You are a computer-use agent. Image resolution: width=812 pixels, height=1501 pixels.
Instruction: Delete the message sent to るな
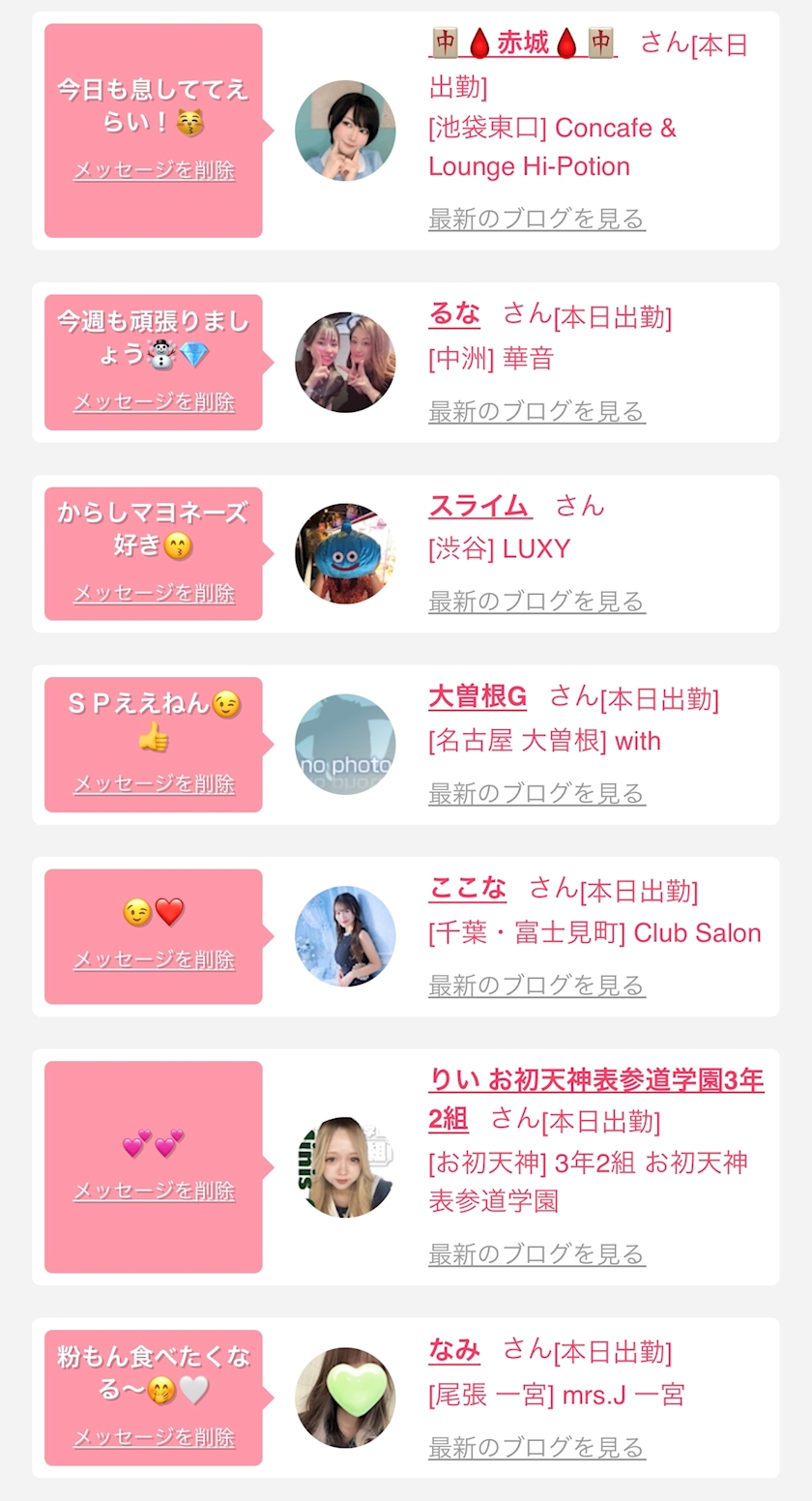[155, 402]
